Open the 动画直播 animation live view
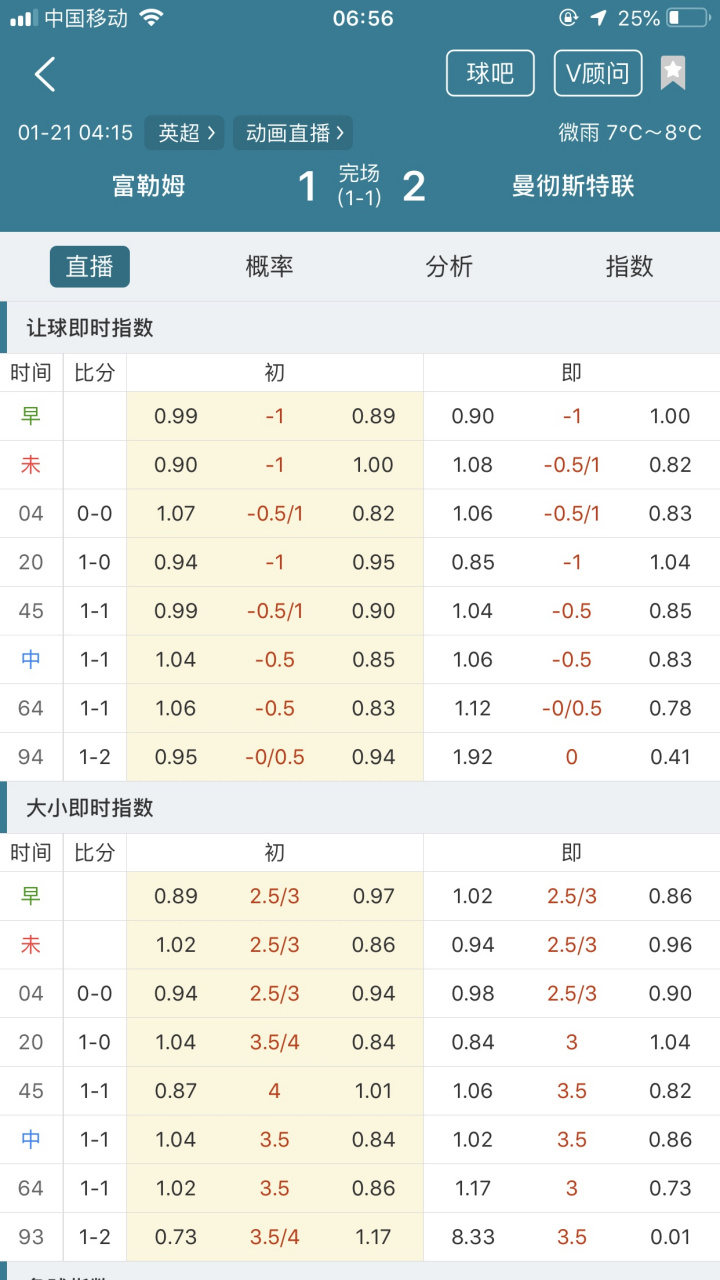The width and height of the screenshot is (720, 1280). (x=290, y=131)
